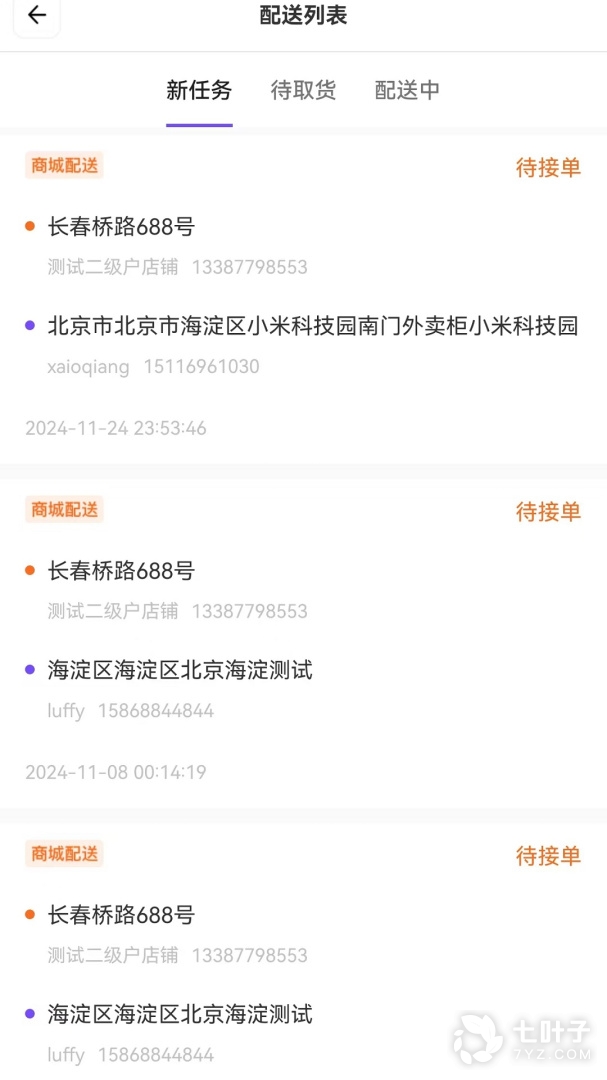The width and height of the screenshot is (607, 1080).
Task: Switch to the 配送中 tab
Action: [x=407, y=90]
